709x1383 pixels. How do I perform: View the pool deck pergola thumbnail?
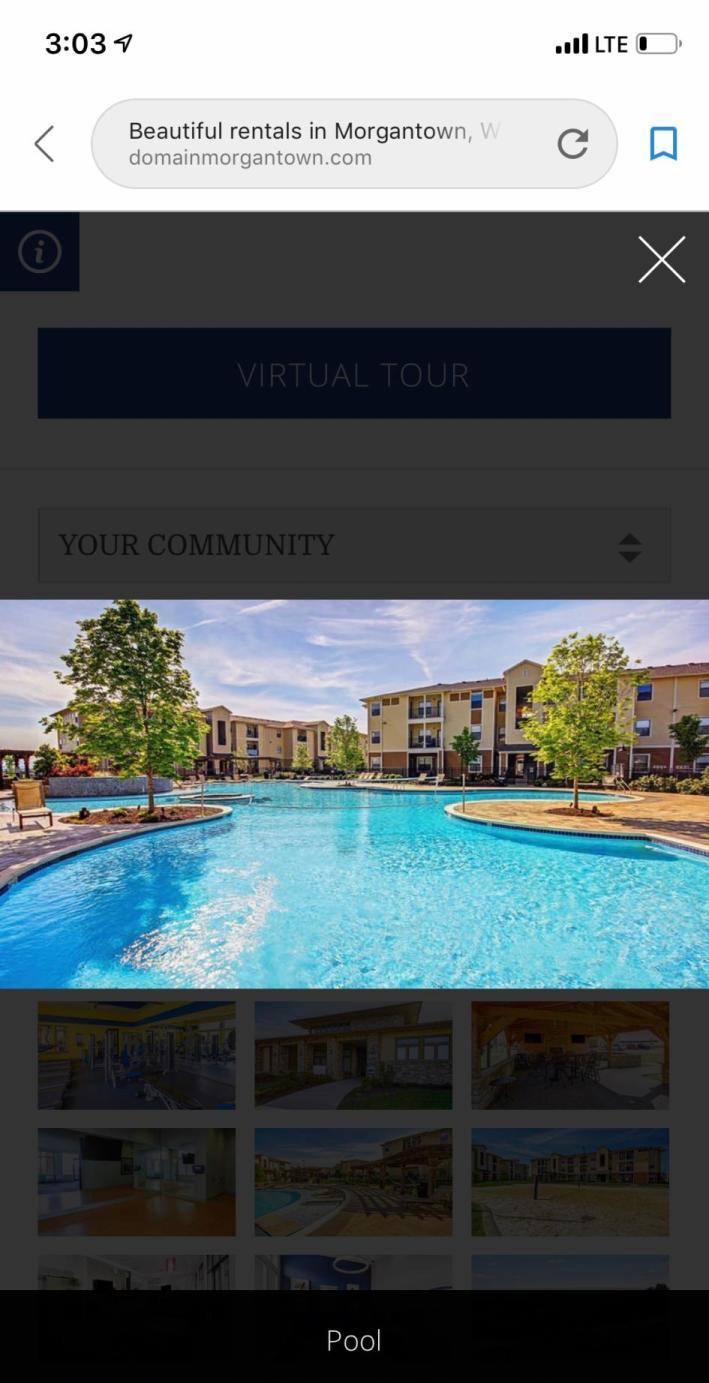pyautogui.click(x=353, y=1182)
